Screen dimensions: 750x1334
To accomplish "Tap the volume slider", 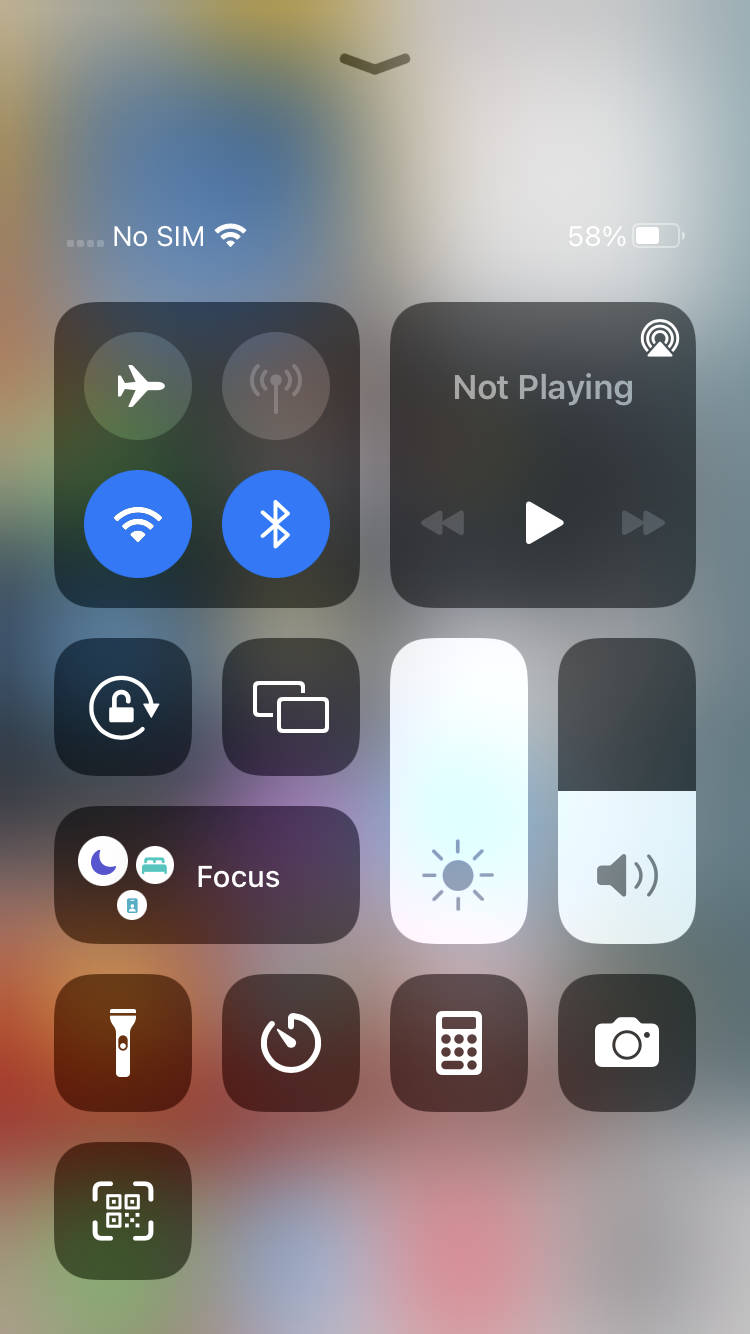I will pyautogui.click(x=627, y=790).
